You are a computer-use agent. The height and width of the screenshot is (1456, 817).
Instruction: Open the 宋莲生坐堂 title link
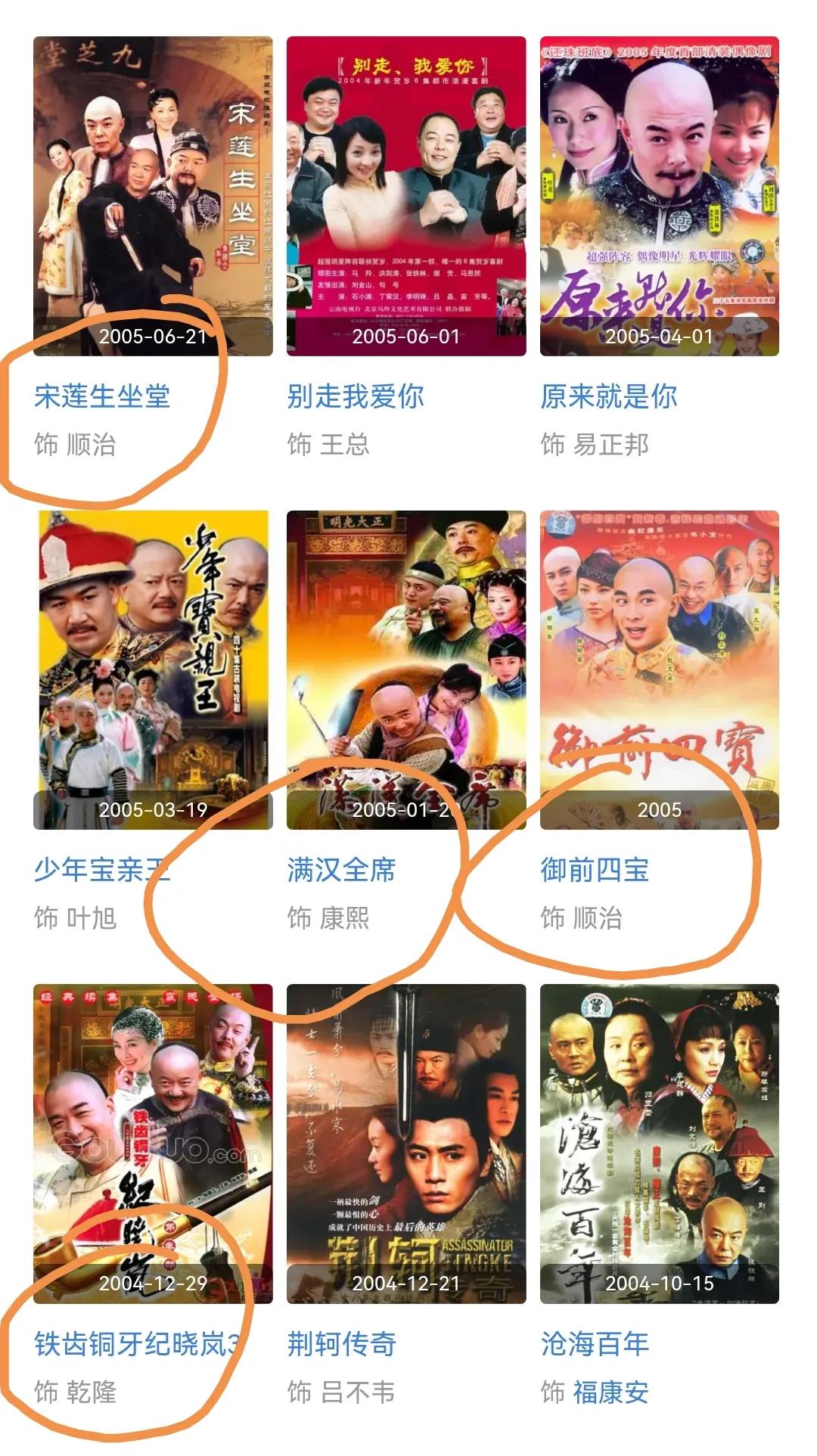102,394
